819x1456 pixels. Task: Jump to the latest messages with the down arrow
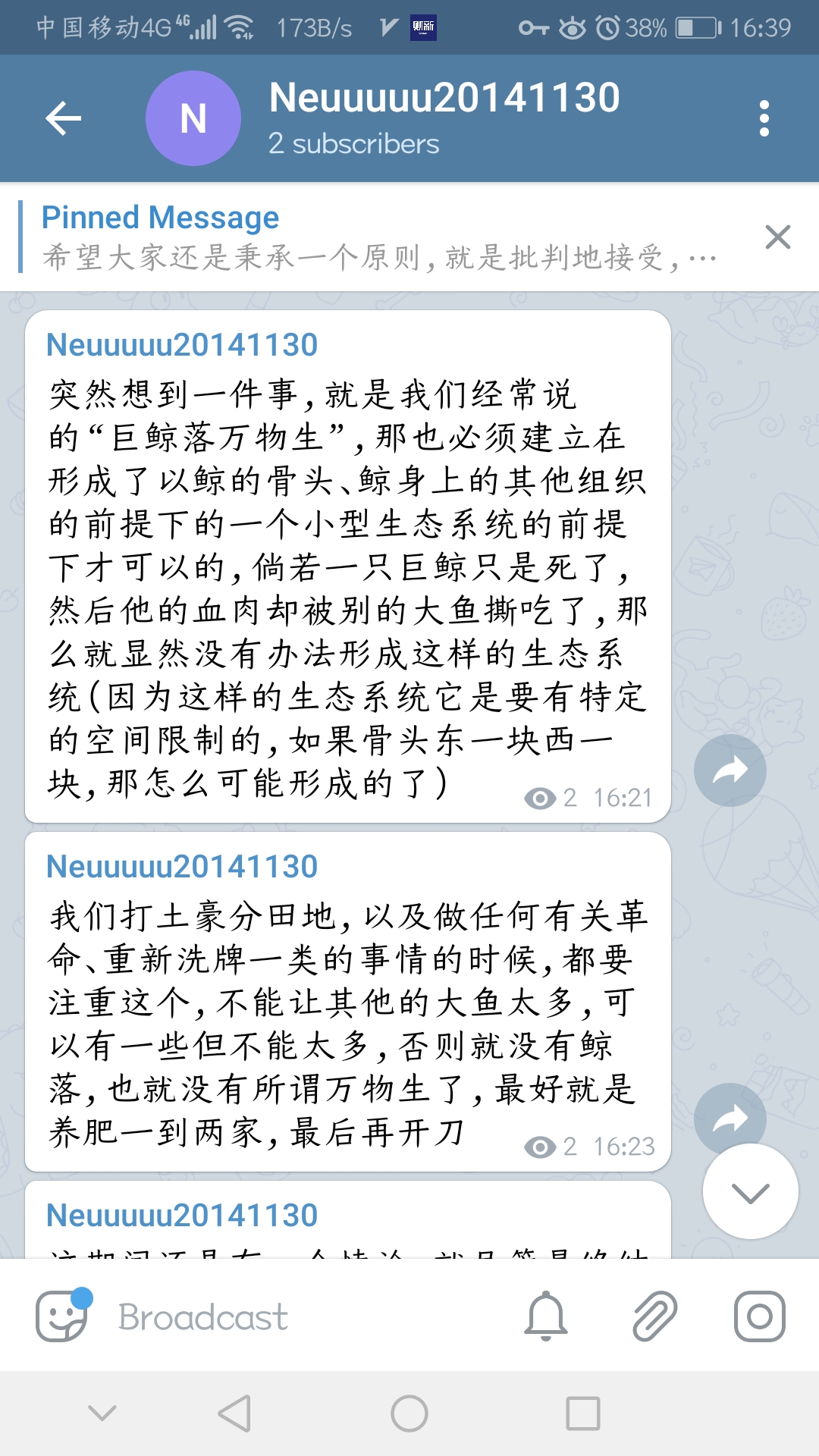point(750,1192)
